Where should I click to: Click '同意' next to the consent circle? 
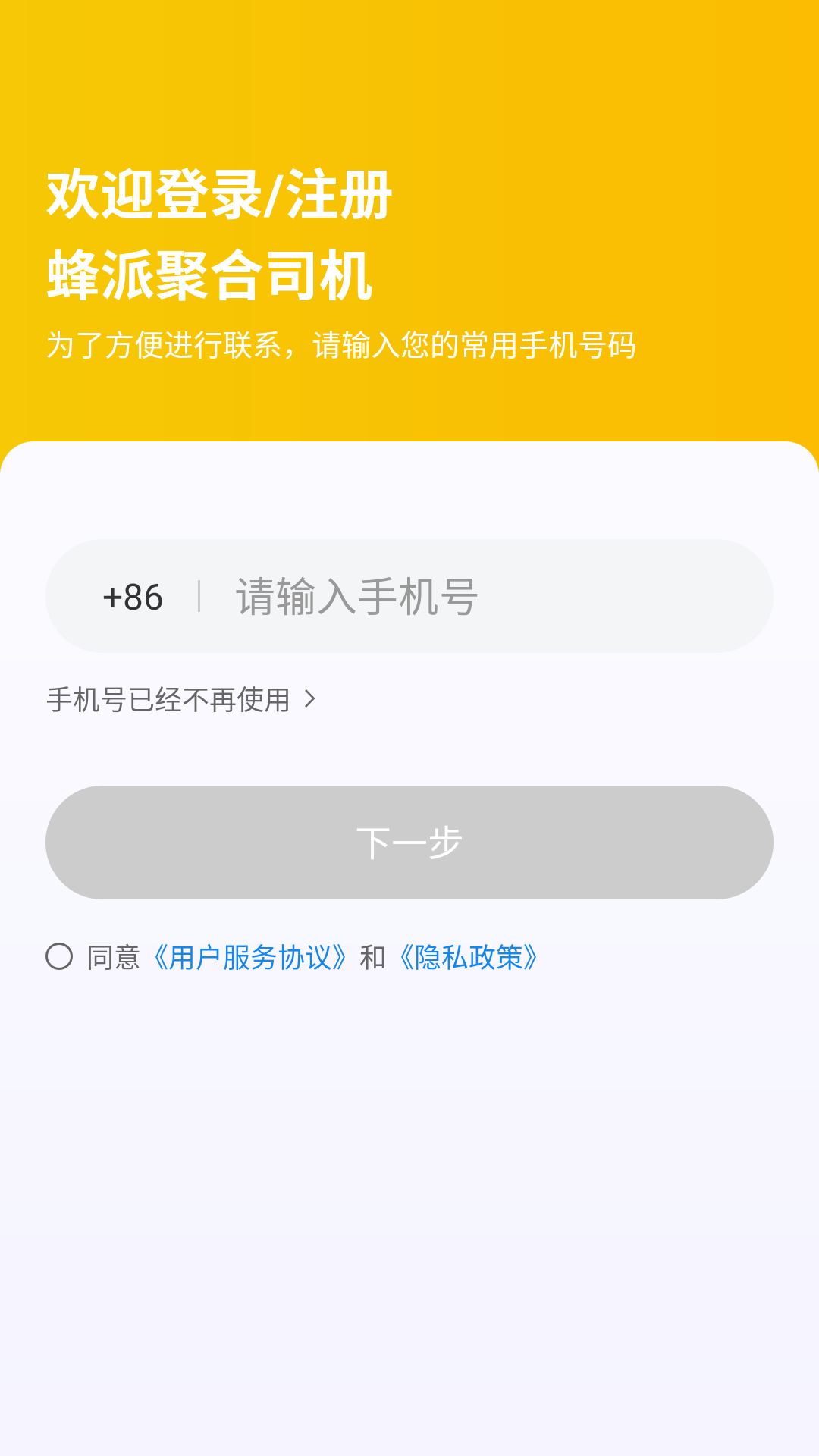click(114, 959)
